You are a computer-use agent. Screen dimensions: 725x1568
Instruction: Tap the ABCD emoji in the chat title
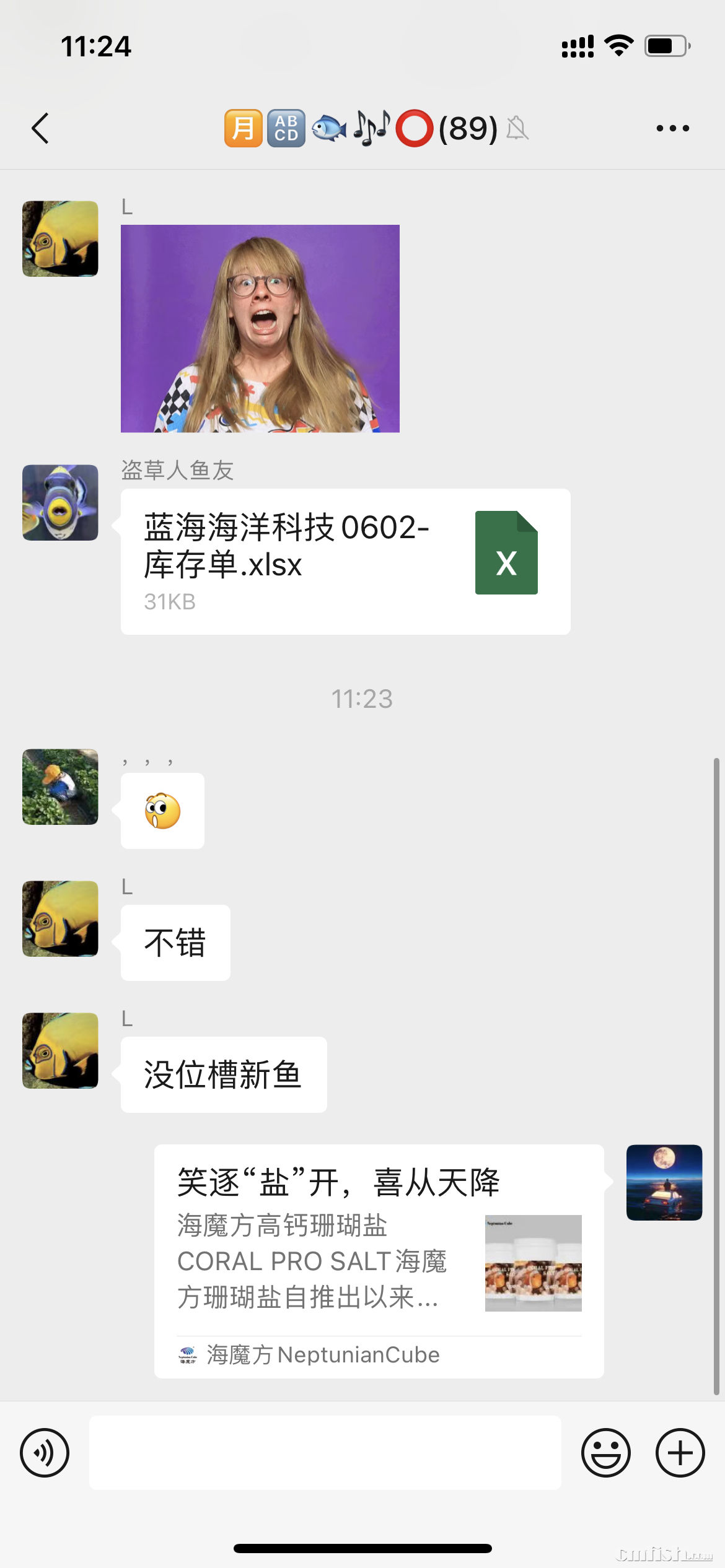pos(286,127)
